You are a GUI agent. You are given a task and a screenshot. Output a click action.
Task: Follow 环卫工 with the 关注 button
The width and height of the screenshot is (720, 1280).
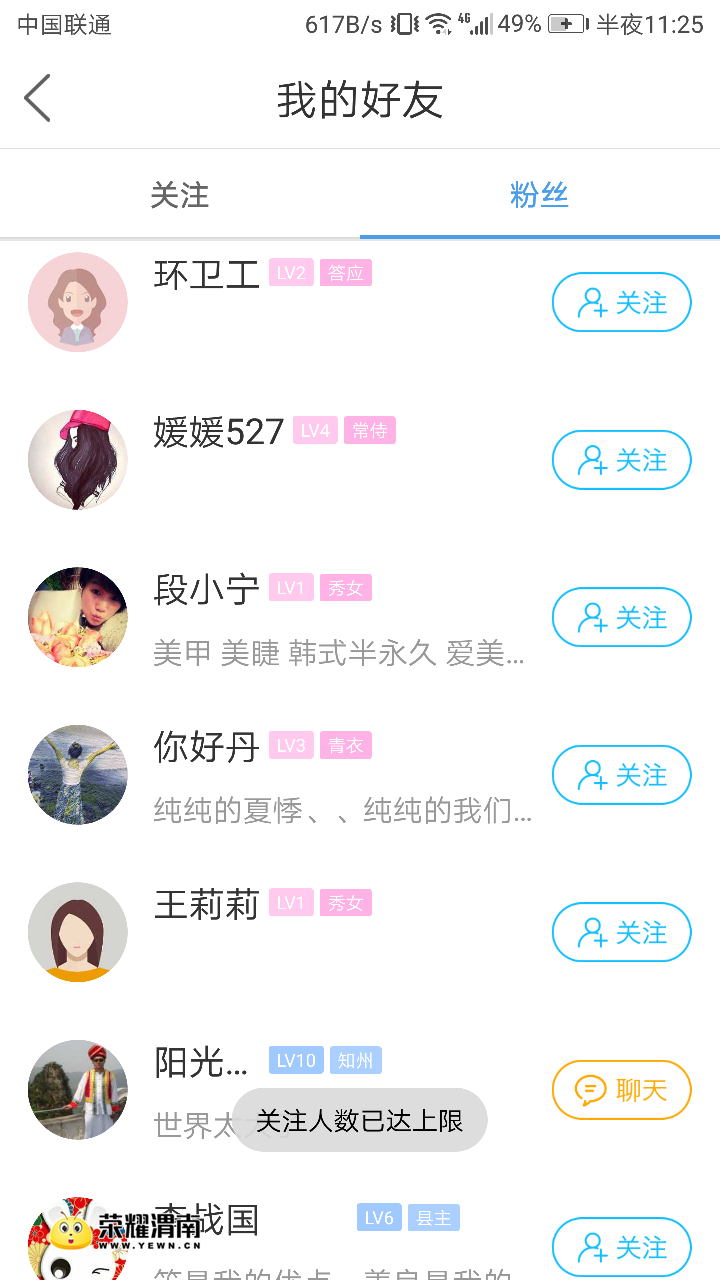[x=622, y=302]
